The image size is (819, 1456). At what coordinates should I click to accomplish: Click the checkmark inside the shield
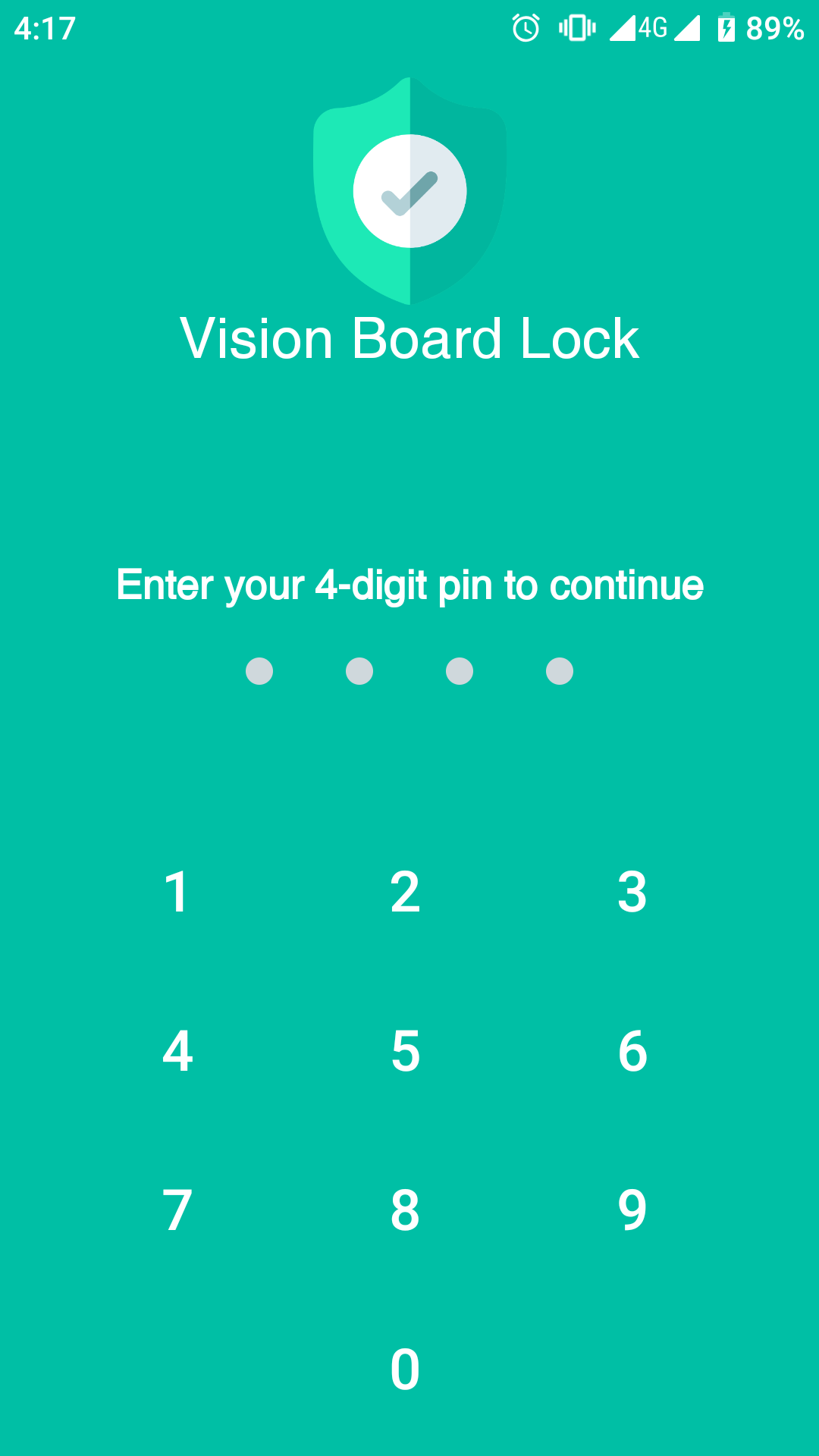[x=409, y=191]
